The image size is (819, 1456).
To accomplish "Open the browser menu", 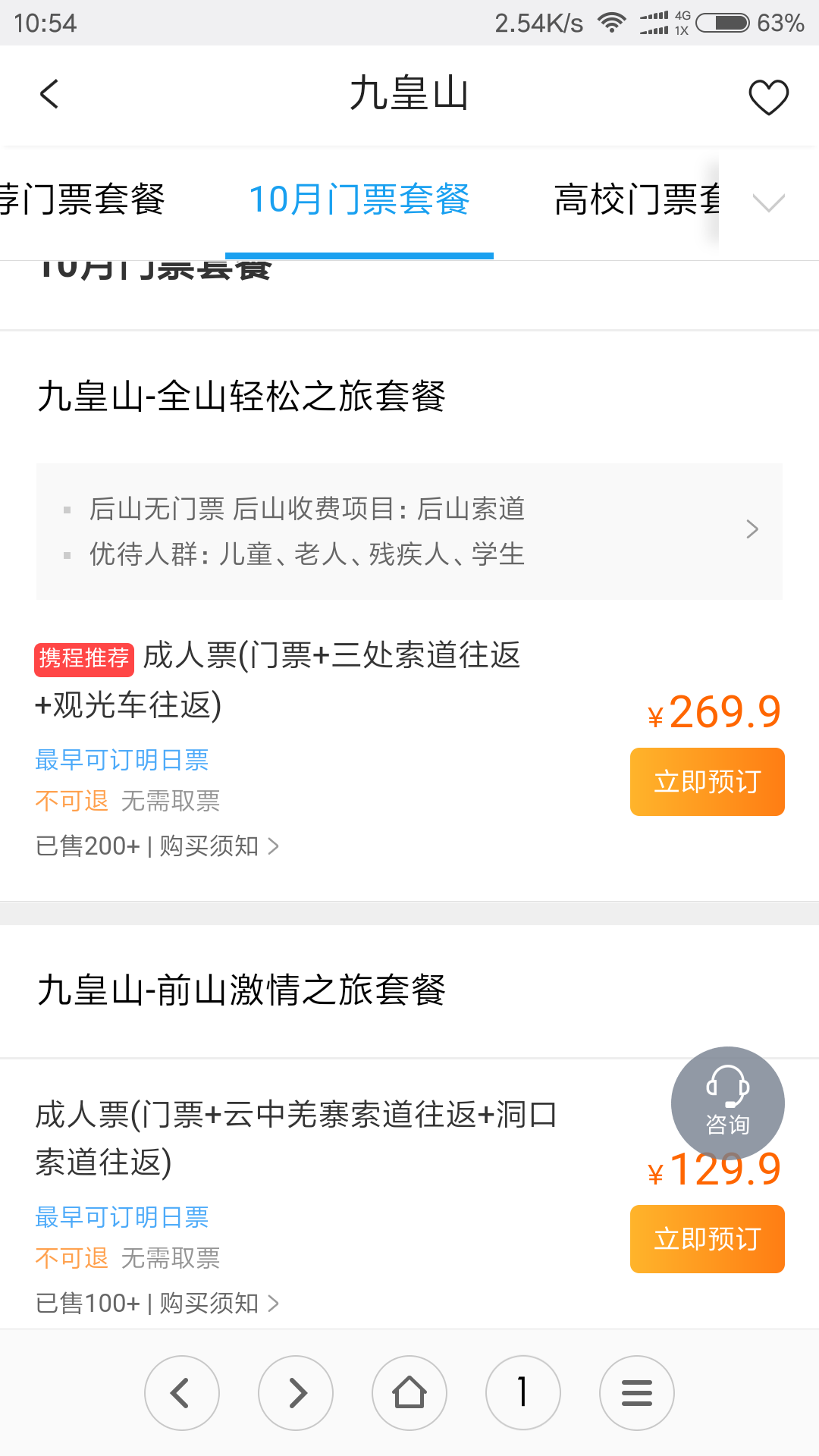I will pos(637,1393).
